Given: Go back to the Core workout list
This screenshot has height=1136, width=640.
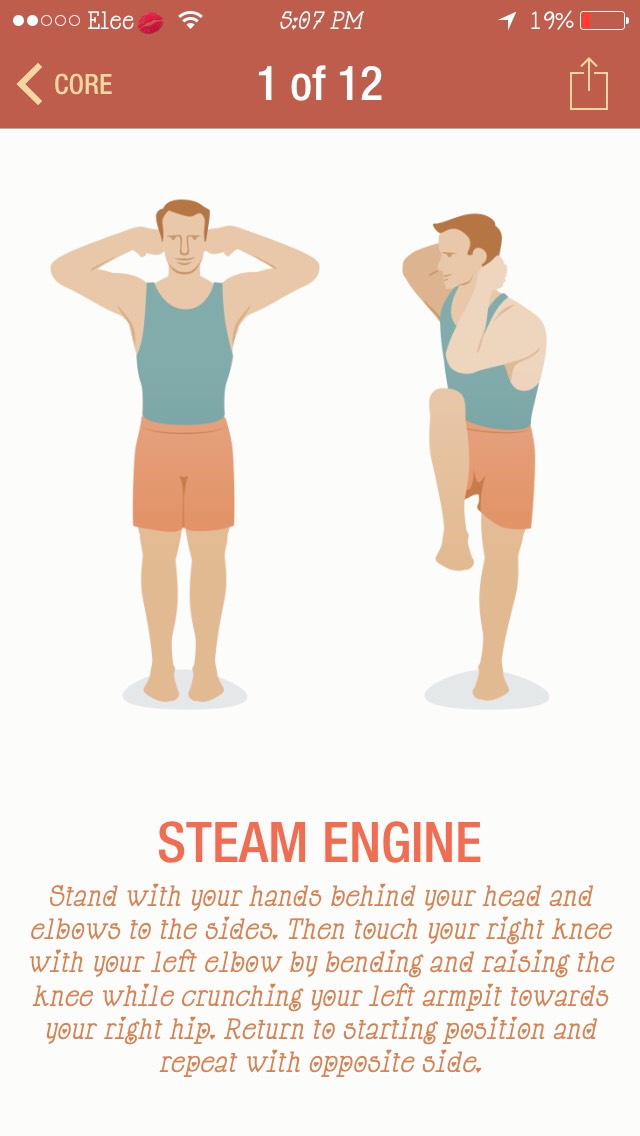Looking at the screenshot, I should point(65,85).
